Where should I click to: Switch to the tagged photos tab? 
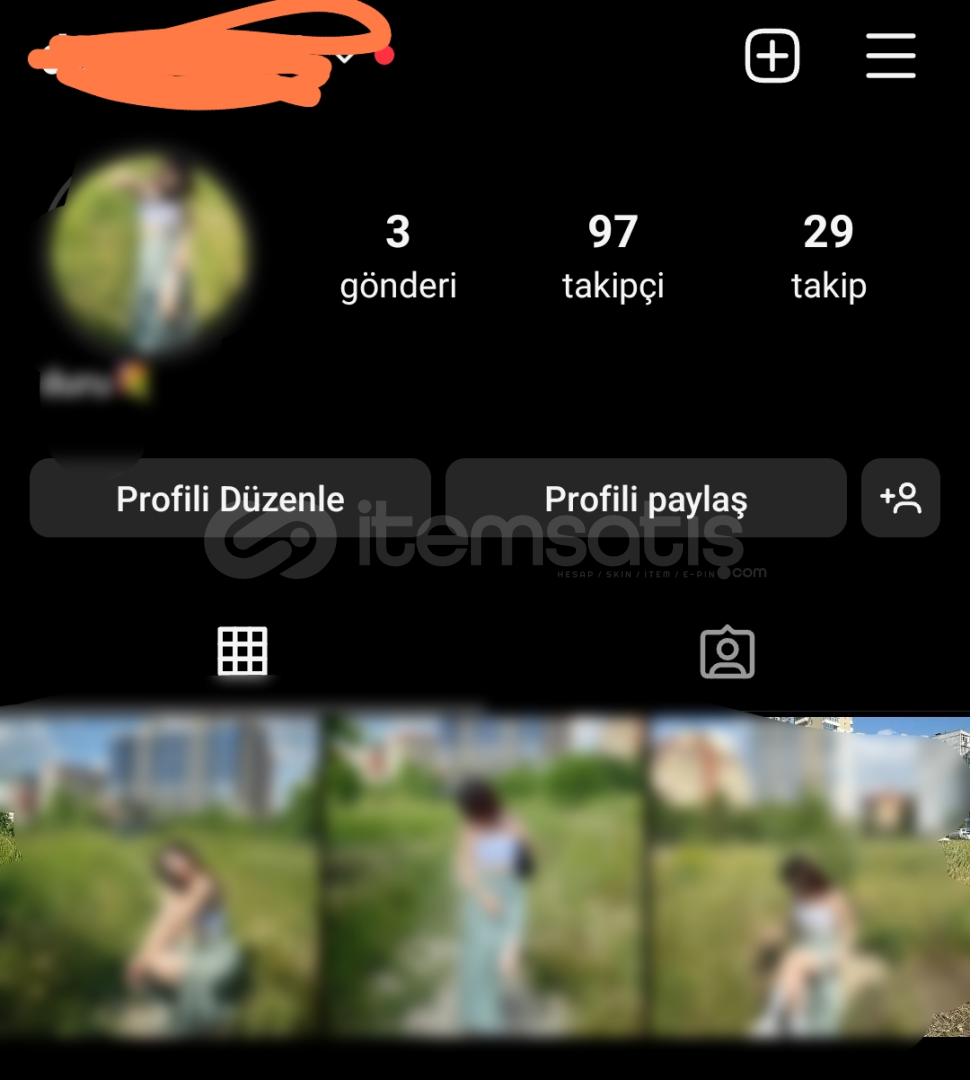pyautogui.click(x=727, y=653)
